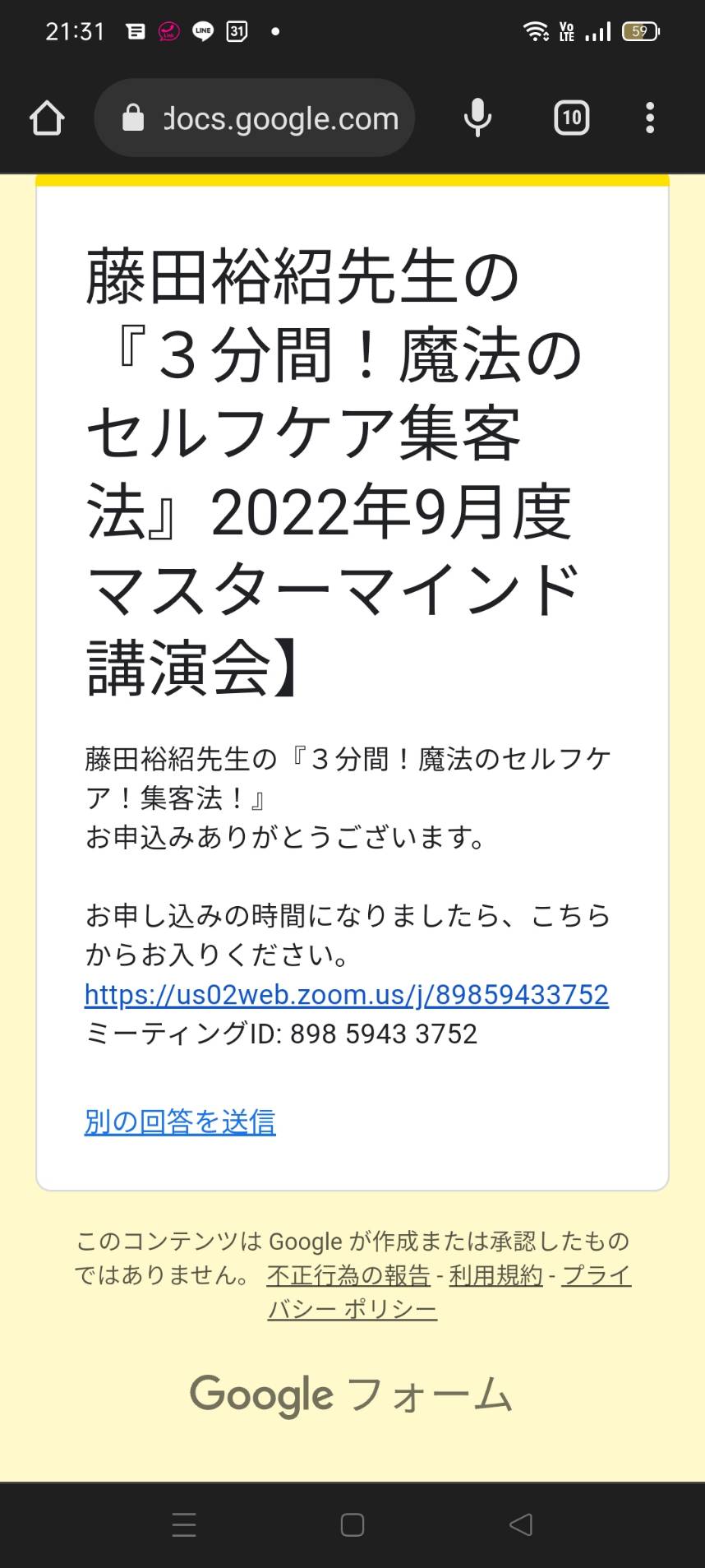Viewport: 705px width, 1568px height.
Task: Tap the docs.google.com address bar
Action: point(255,118)
